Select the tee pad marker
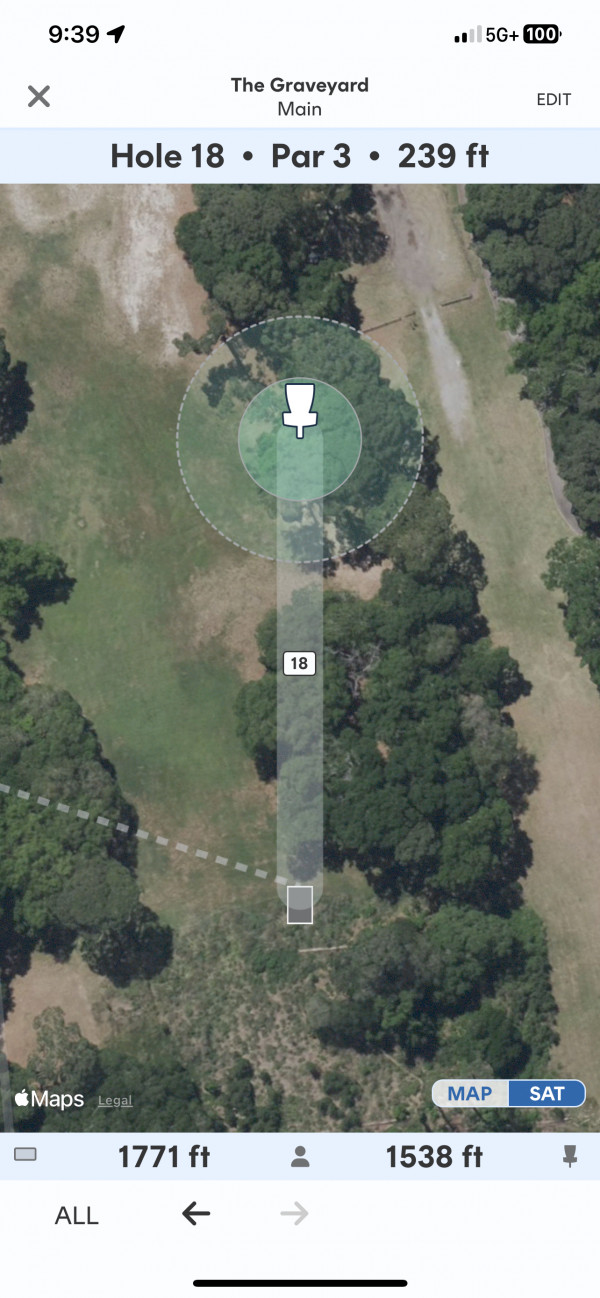600x1298 pixels. click(300, 904)
